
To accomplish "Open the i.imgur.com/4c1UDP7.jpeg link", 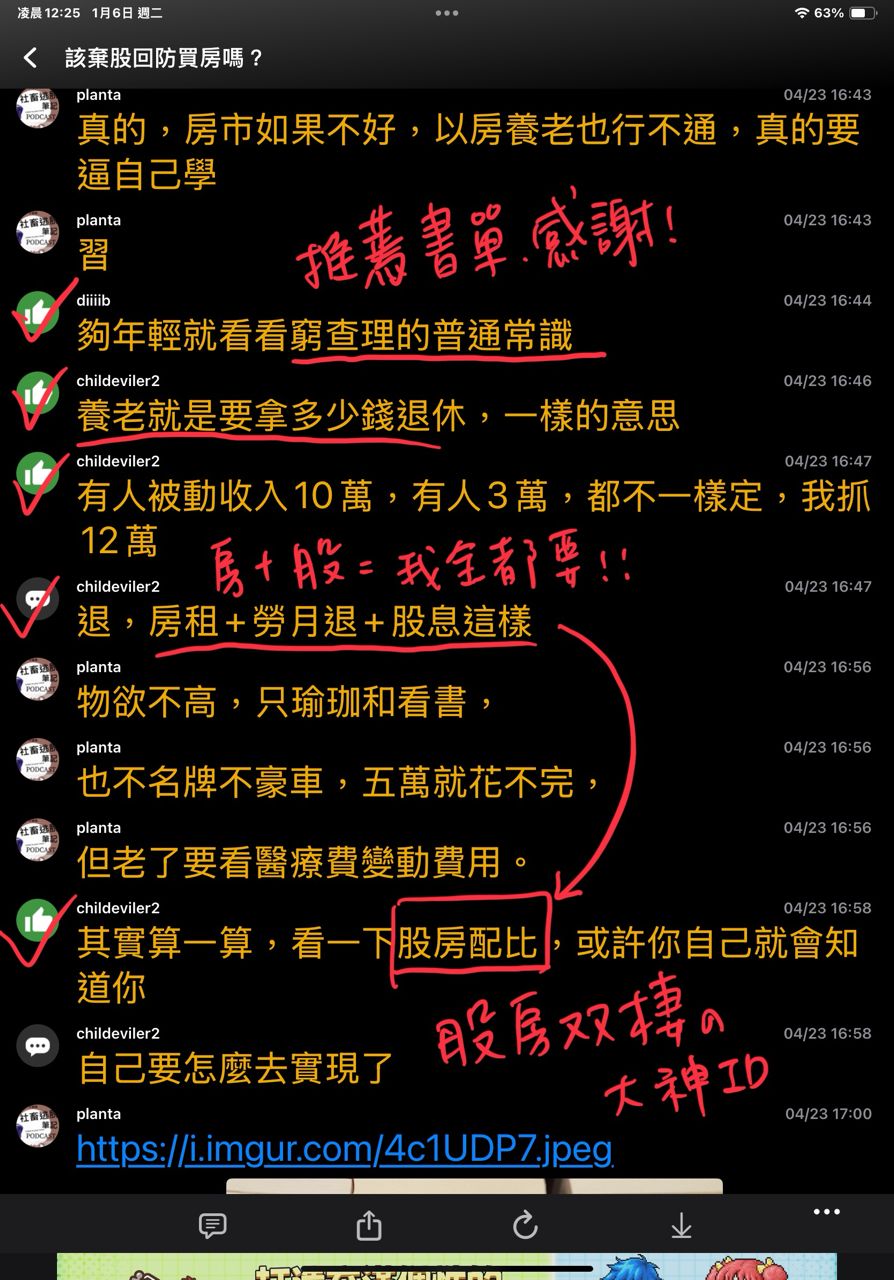I will (x=344, y=1149).
